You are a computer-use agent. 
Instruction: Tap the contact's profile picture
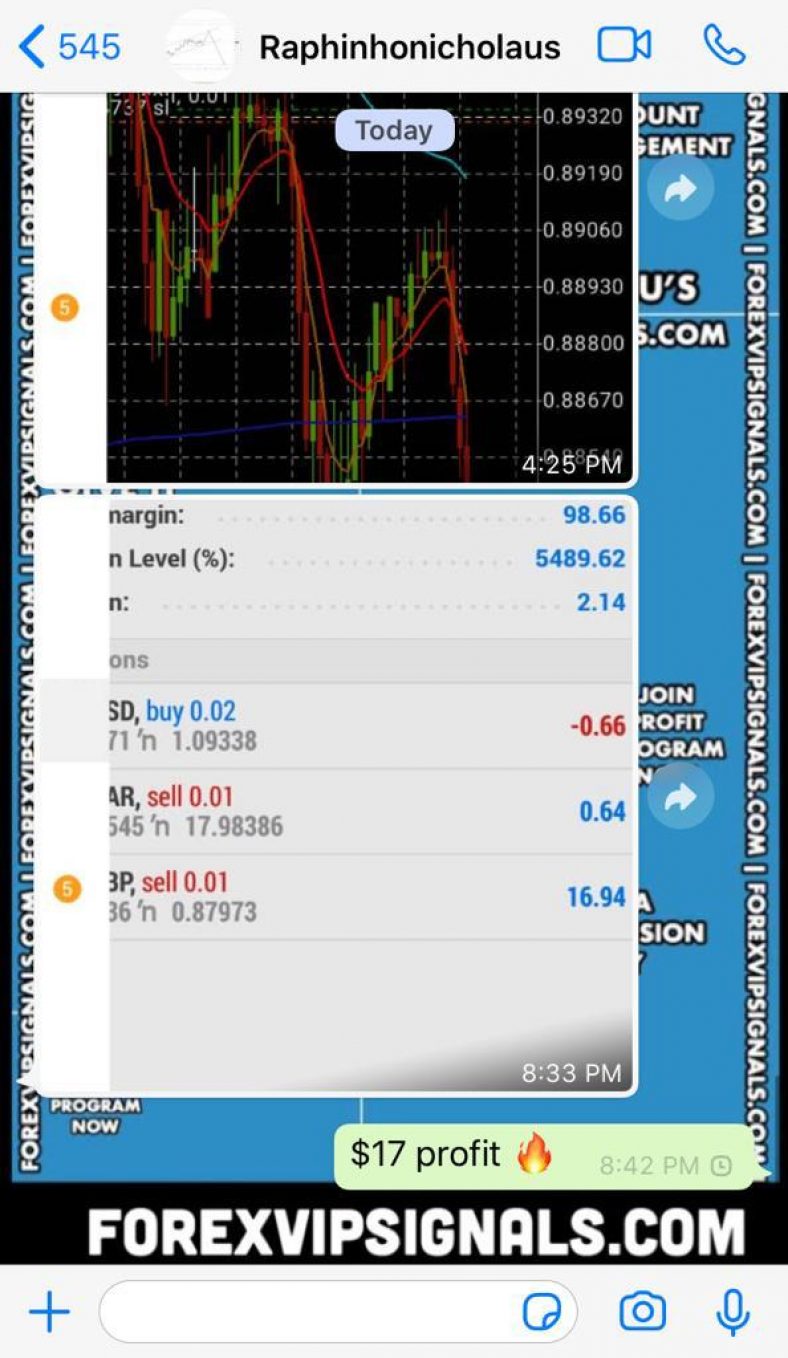click(x=203, y=44)
